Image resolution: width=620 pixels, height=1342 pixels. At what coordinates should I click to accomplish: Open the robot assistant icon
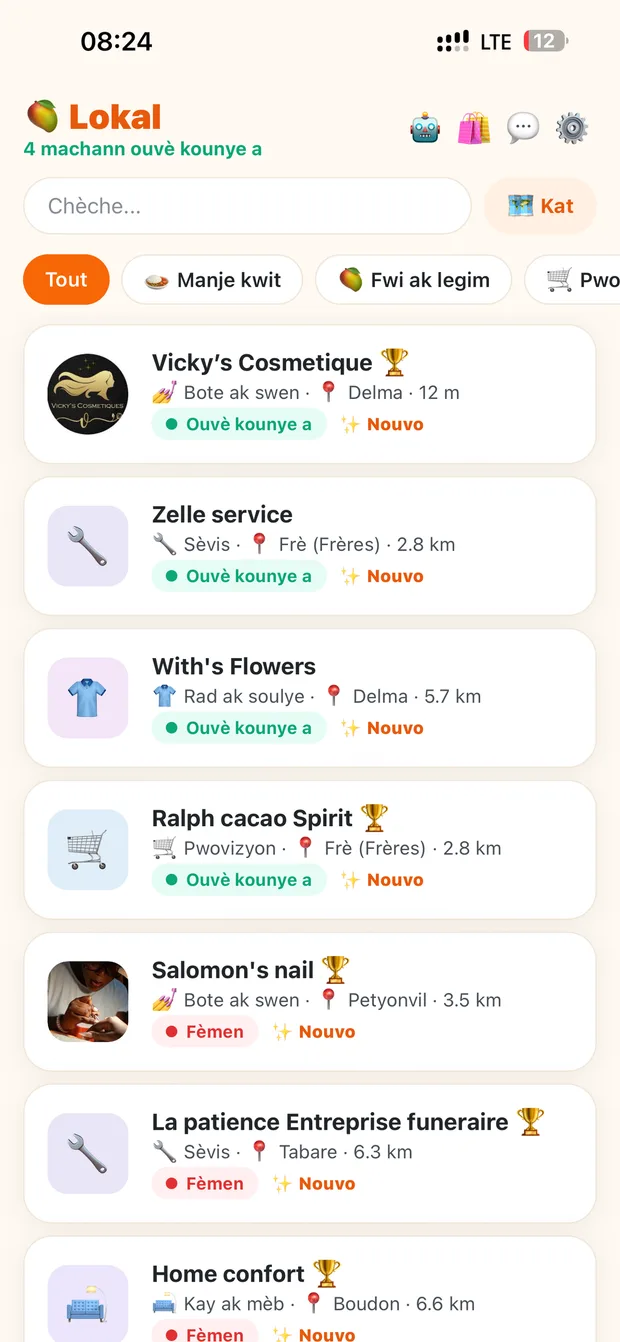pos(425,128)
